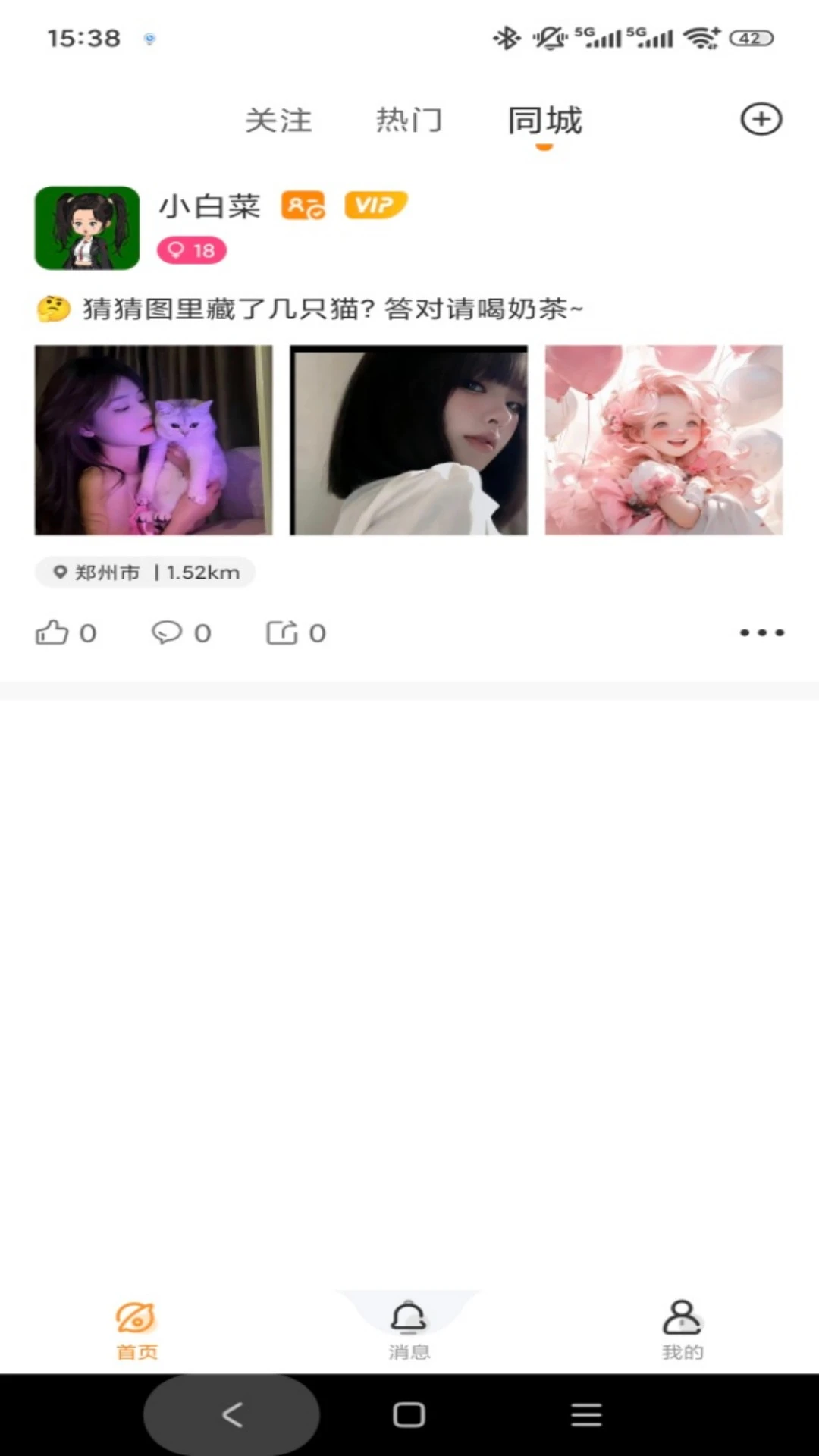Switch to the 热门 tab

coord(409,121)
